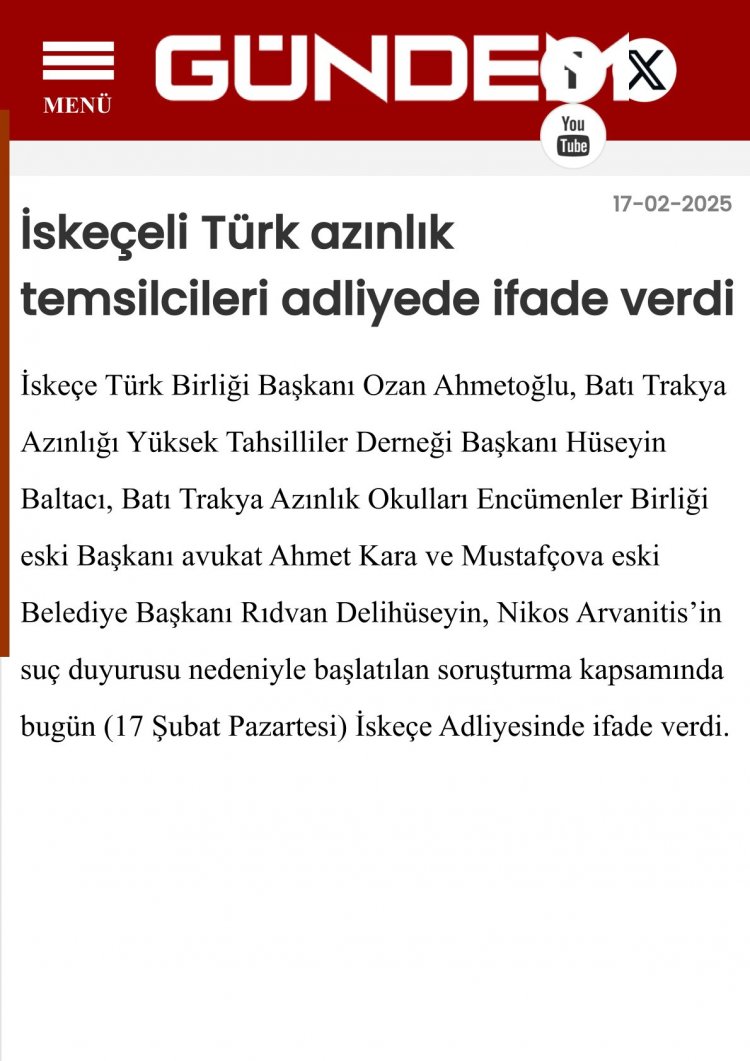Image resolution: width=750 pixels, height=1061 pixels.
Task: Open the MENÜ hamburger menu
Action: coord(77,76)
